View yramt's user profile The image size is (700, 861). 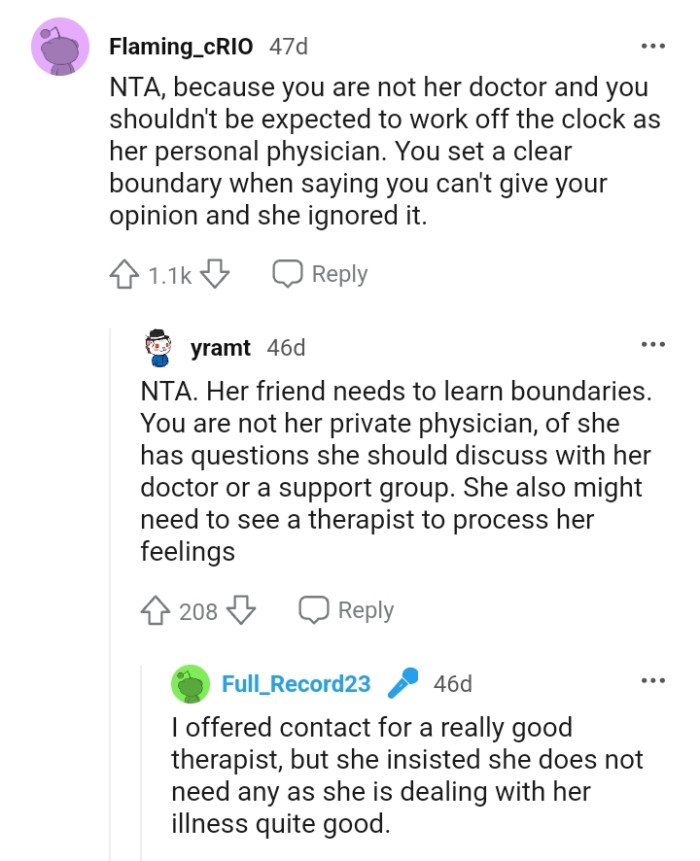click(220, 347)
